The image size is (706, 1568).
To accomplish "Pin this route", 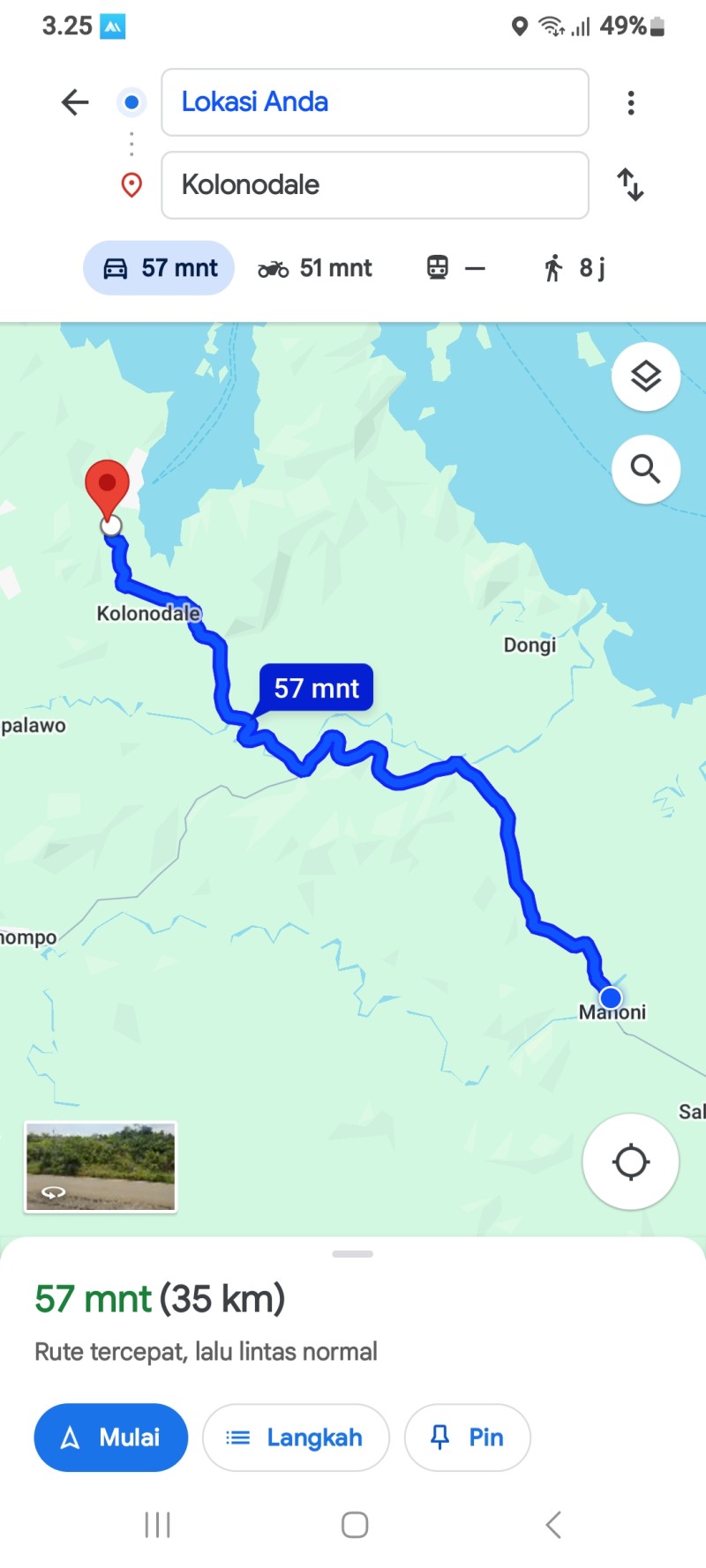I will 467,1437.
